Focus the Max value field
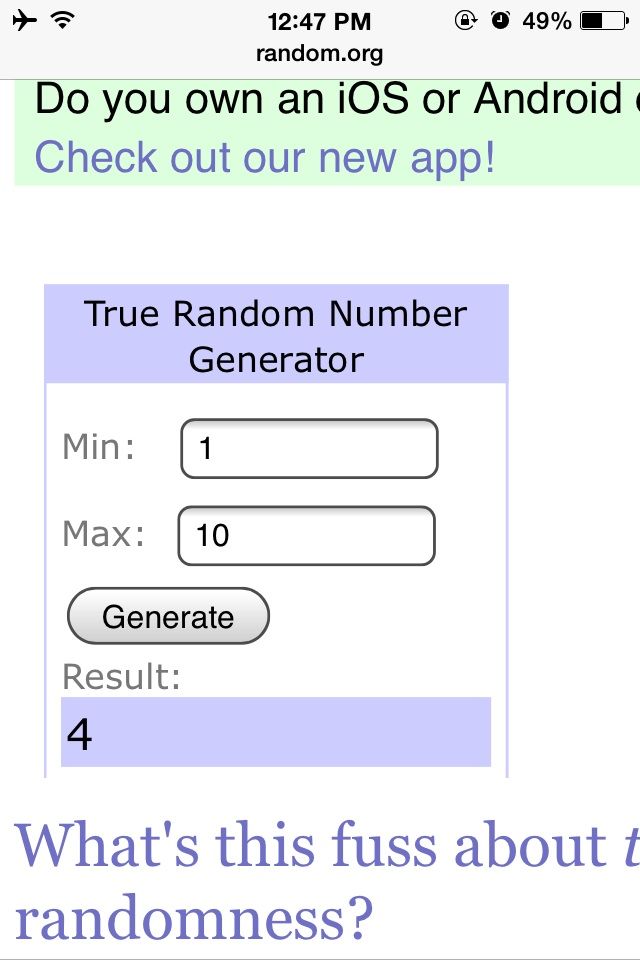Image resolution: width=640 pixels, height=960 pixels. tap(306, 536)
